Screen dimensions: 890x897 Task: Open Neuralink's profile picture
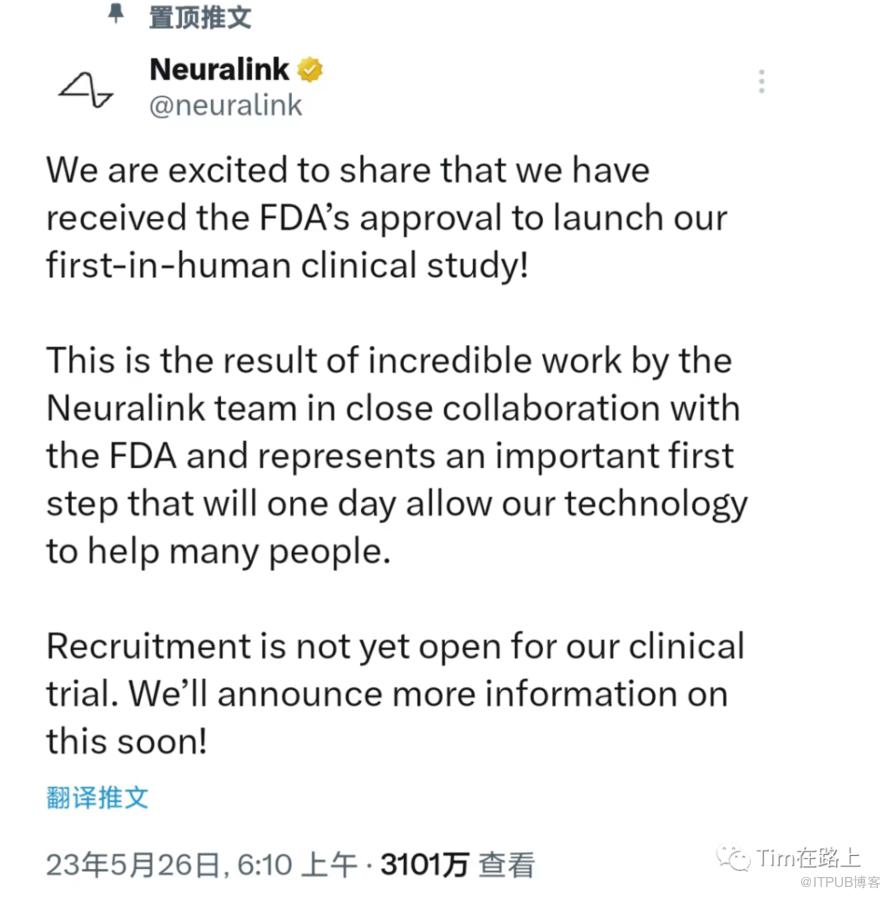(x=86, y=89)
